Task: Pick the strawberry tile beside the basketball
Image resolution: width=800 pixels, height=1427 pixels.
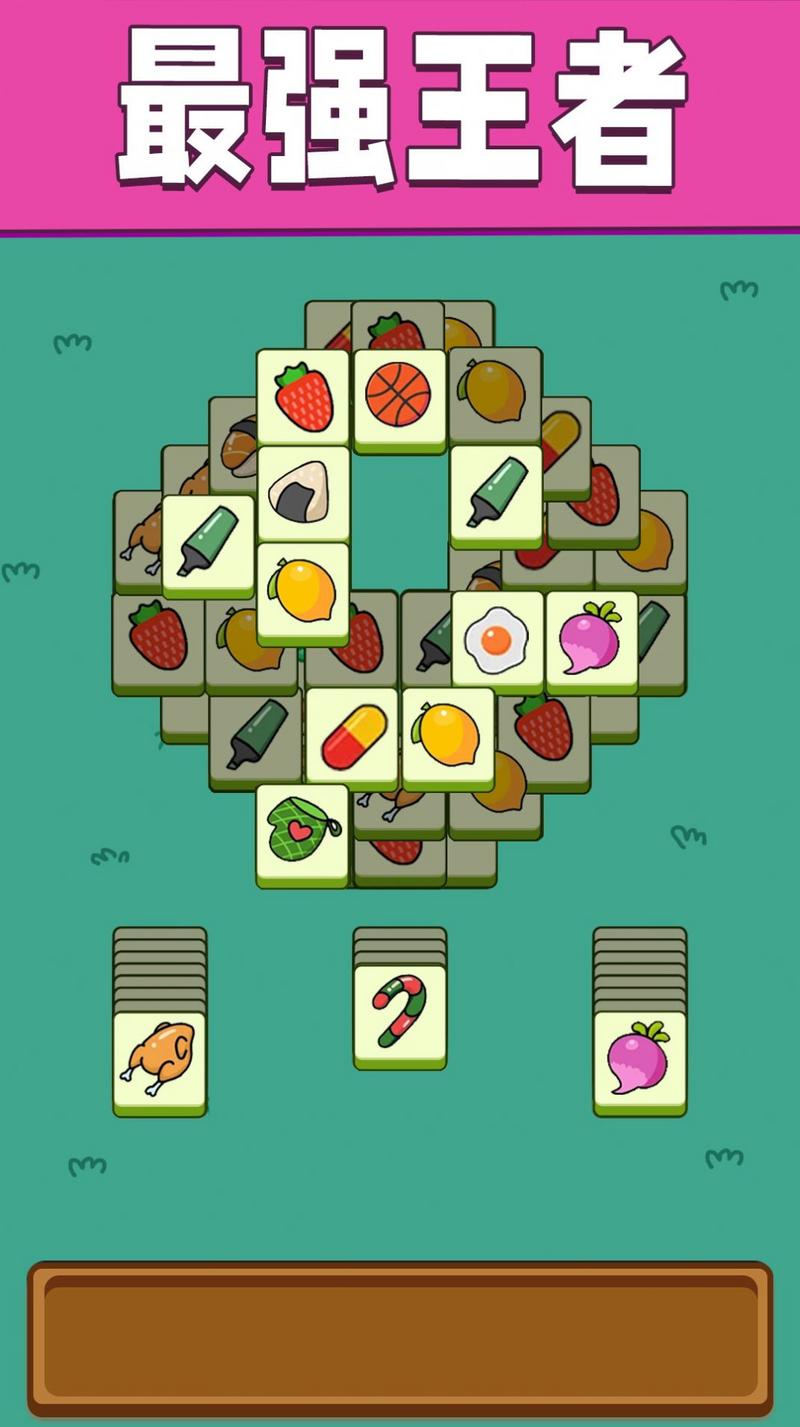Action: (303, 396)
